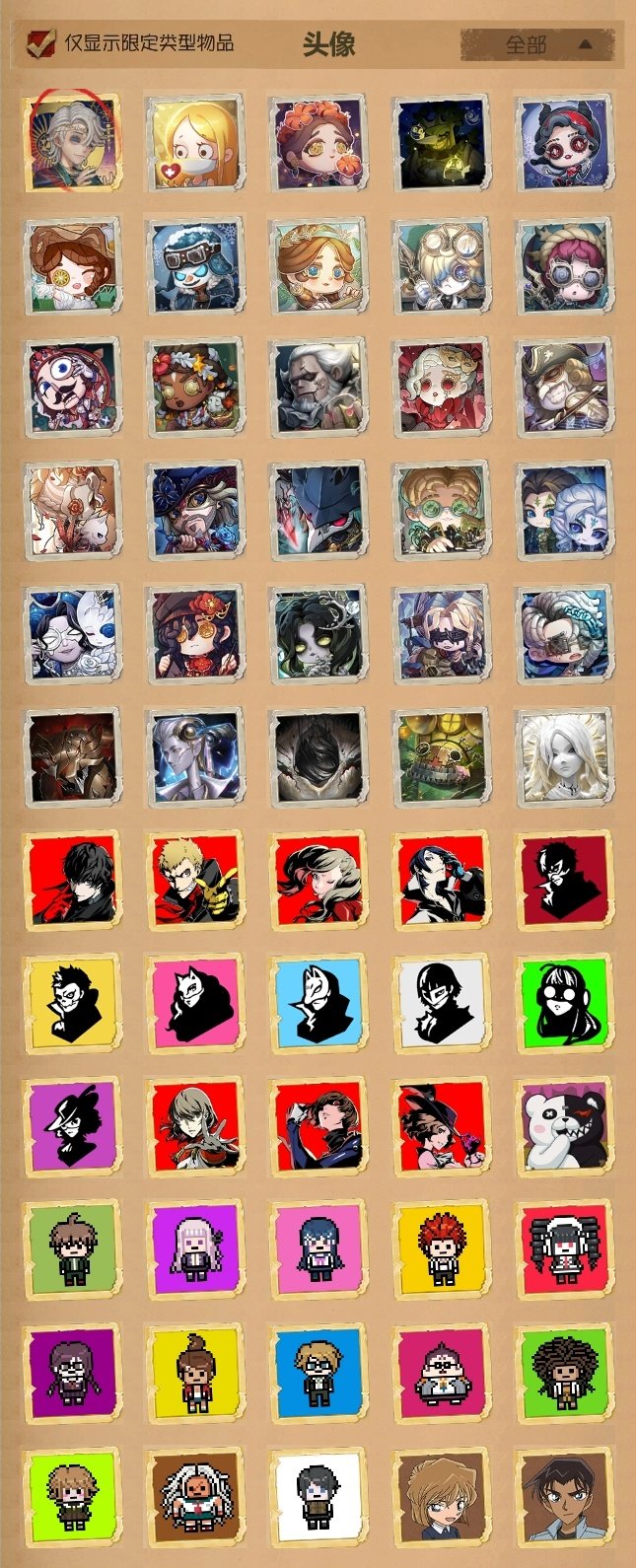Choose the blonde nurse-mask avatar with heart
636x1568 pixels.
coord(195,144)
